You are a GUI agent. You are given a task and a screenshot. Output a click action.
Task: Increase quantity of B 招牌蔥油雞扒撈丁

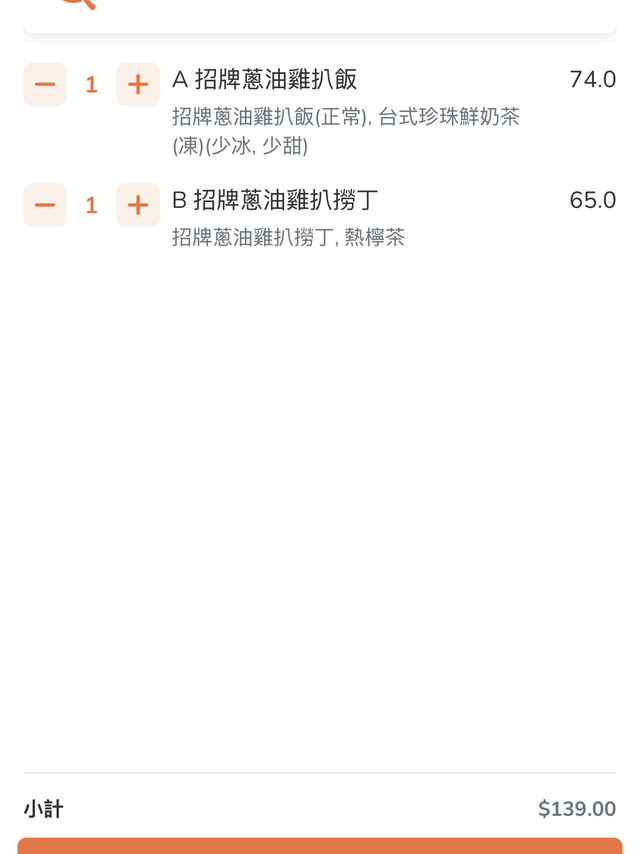click(x=138, y=205)
